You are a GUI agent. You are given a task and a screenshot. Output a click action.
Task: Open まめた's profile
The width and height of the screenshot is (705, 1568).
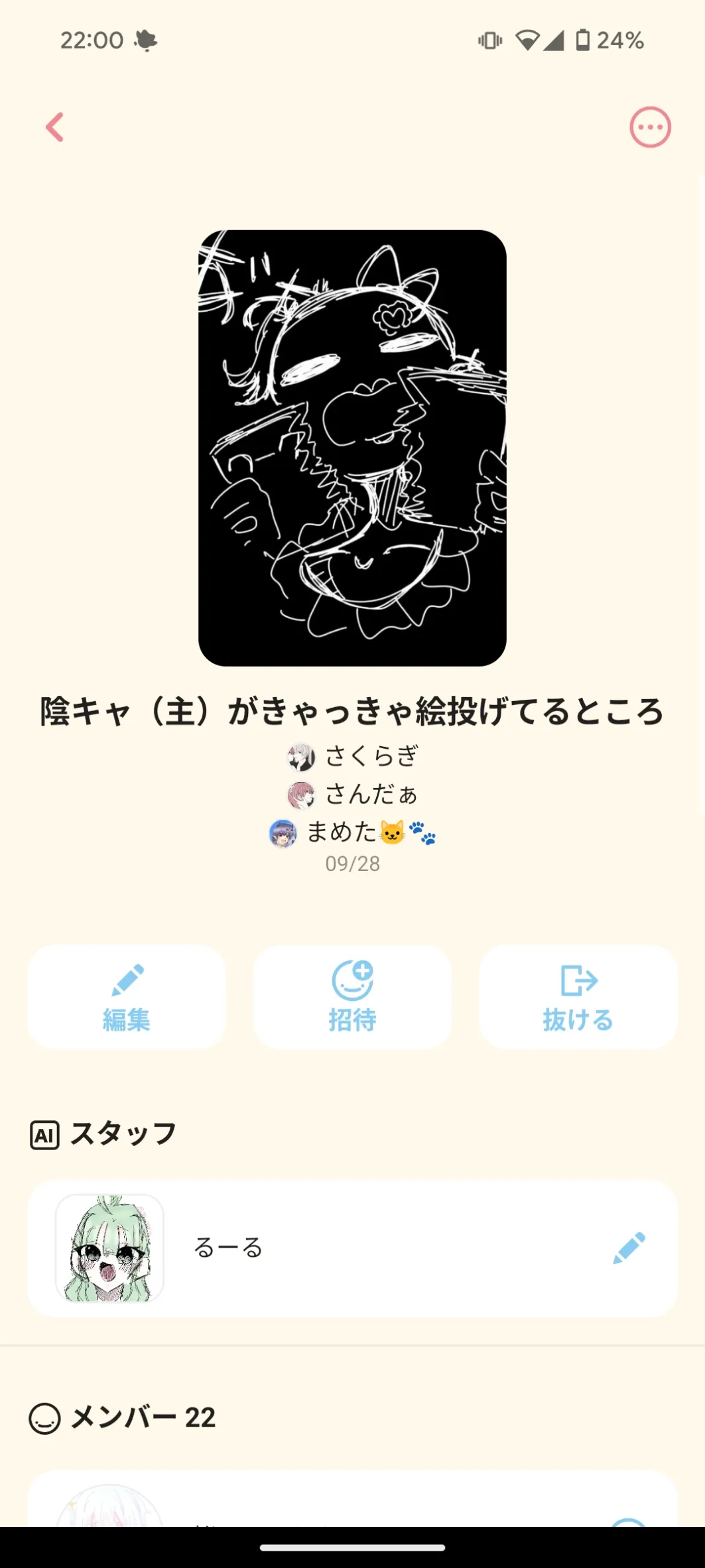coord(353,832)
